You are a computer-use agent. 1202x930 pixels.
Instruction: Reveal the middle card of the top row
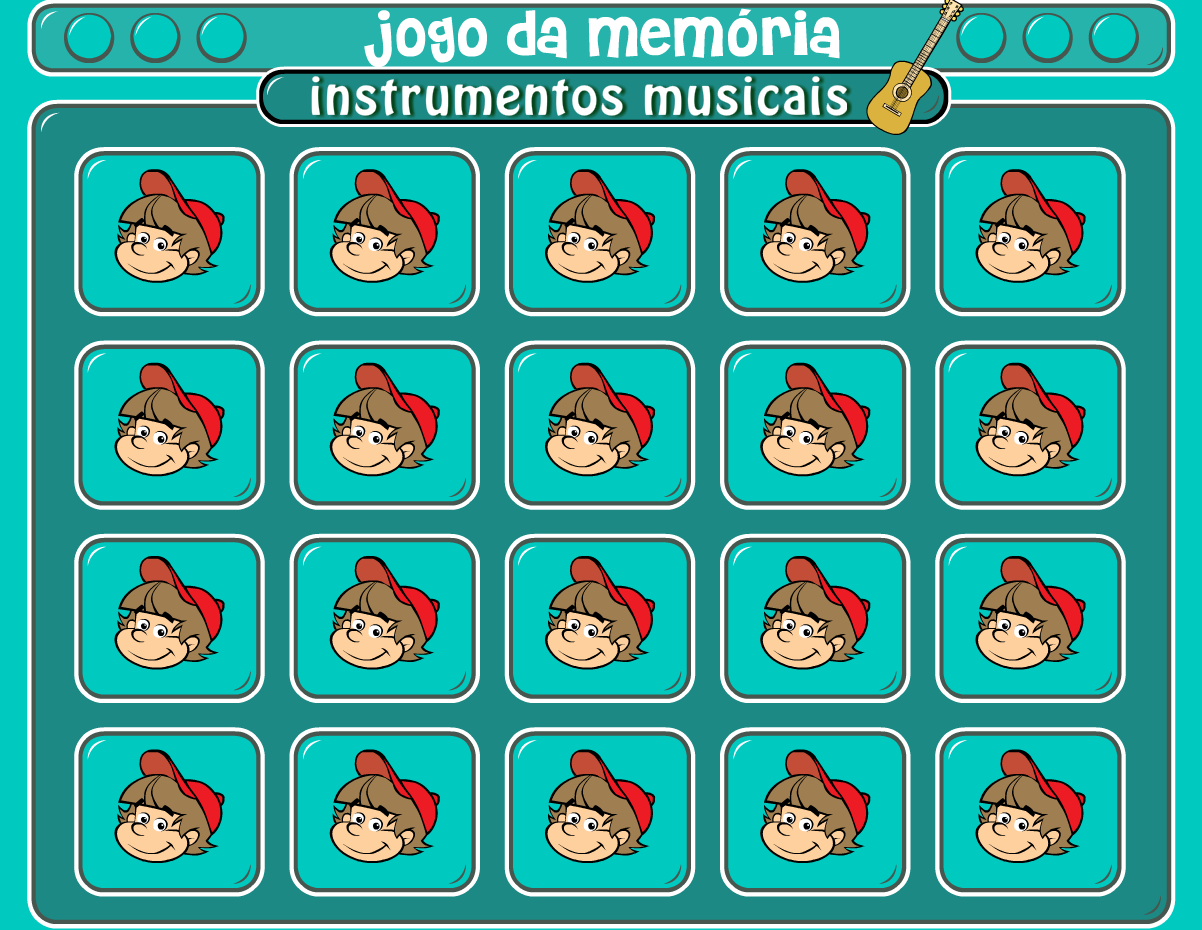[x=600, y=231]
